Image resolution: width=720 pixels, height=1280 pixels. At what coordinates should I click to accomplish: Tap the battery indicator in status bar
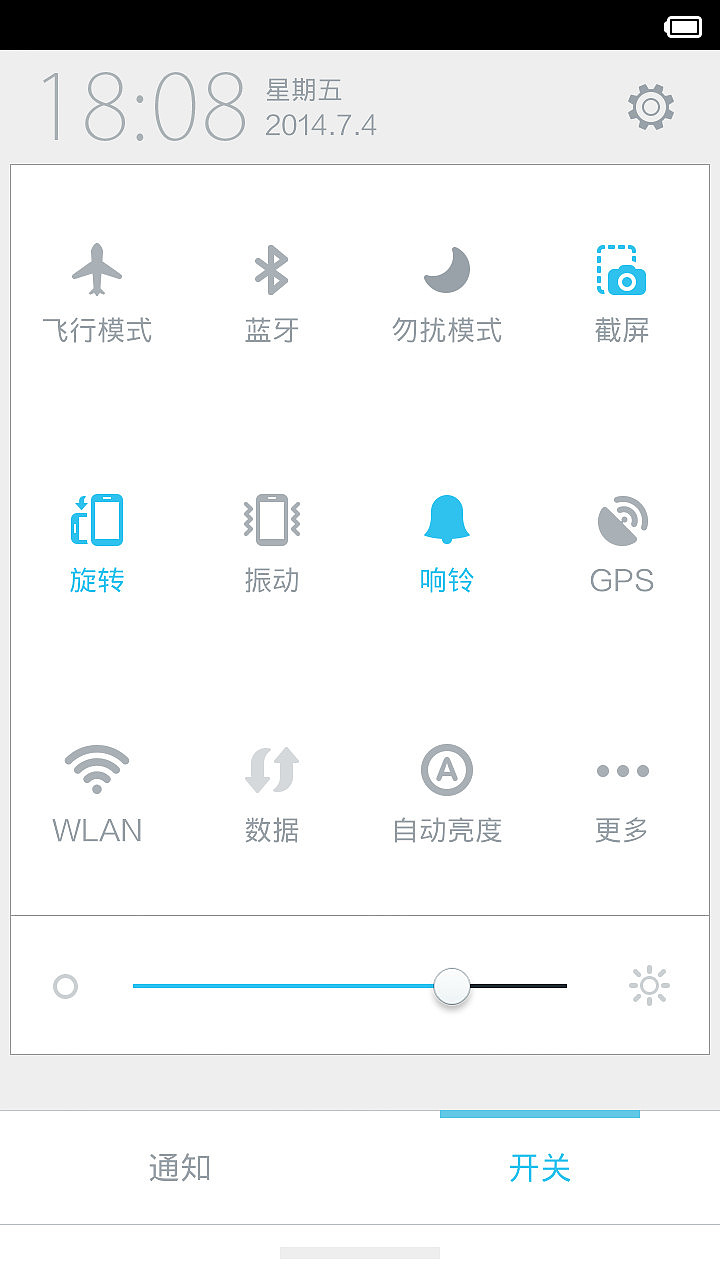[x=682, y=26]
